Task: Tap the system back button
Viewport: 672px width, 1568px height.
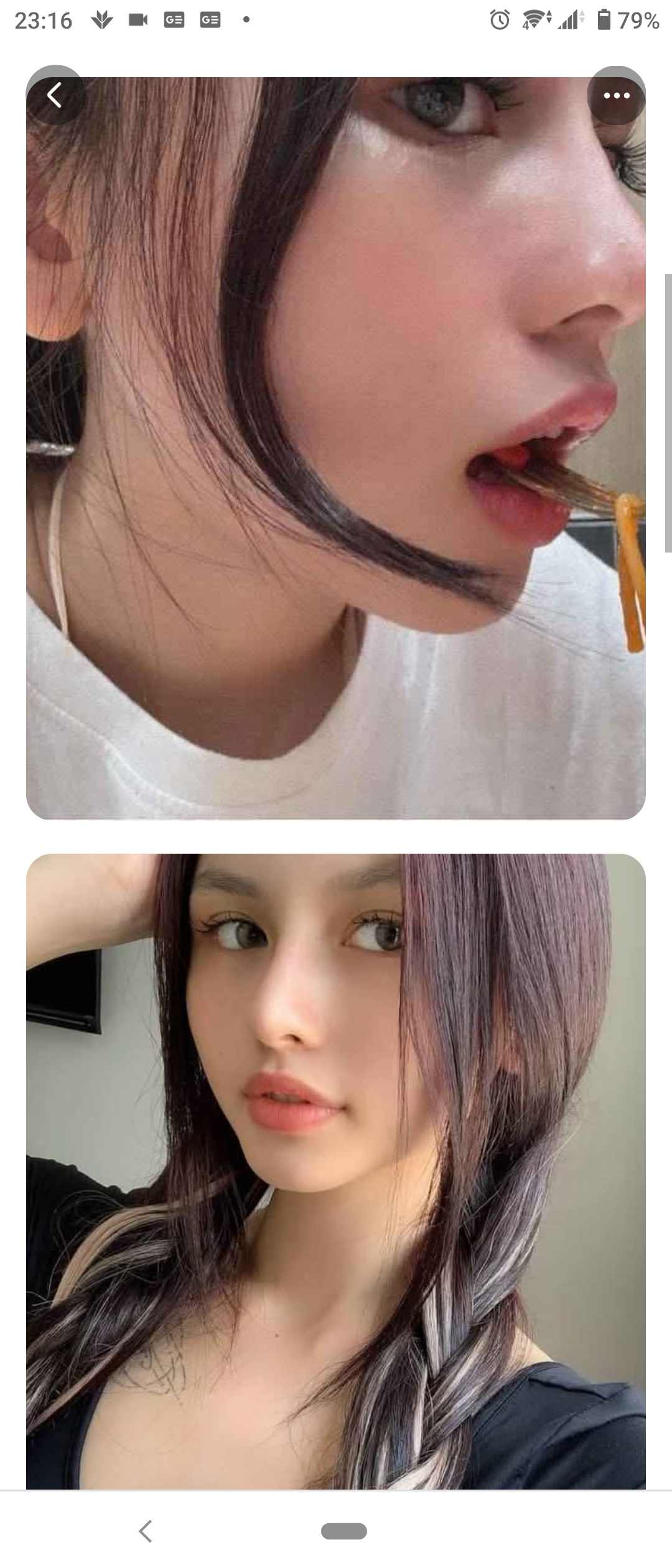Action: point(146,1531)
